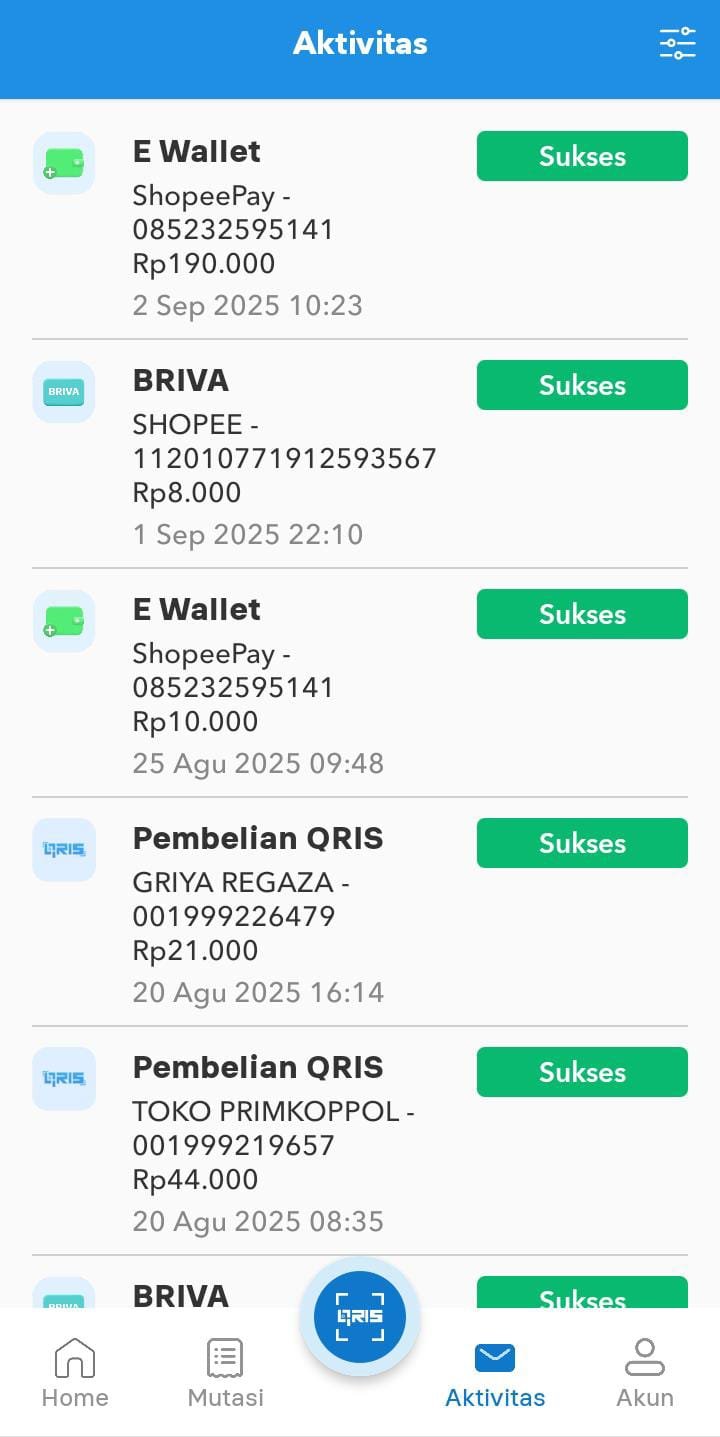Select the GRIYA REGAZA QRIS purchase
The height and width of the screenshot is (1437, 720).
click(300, 915)
